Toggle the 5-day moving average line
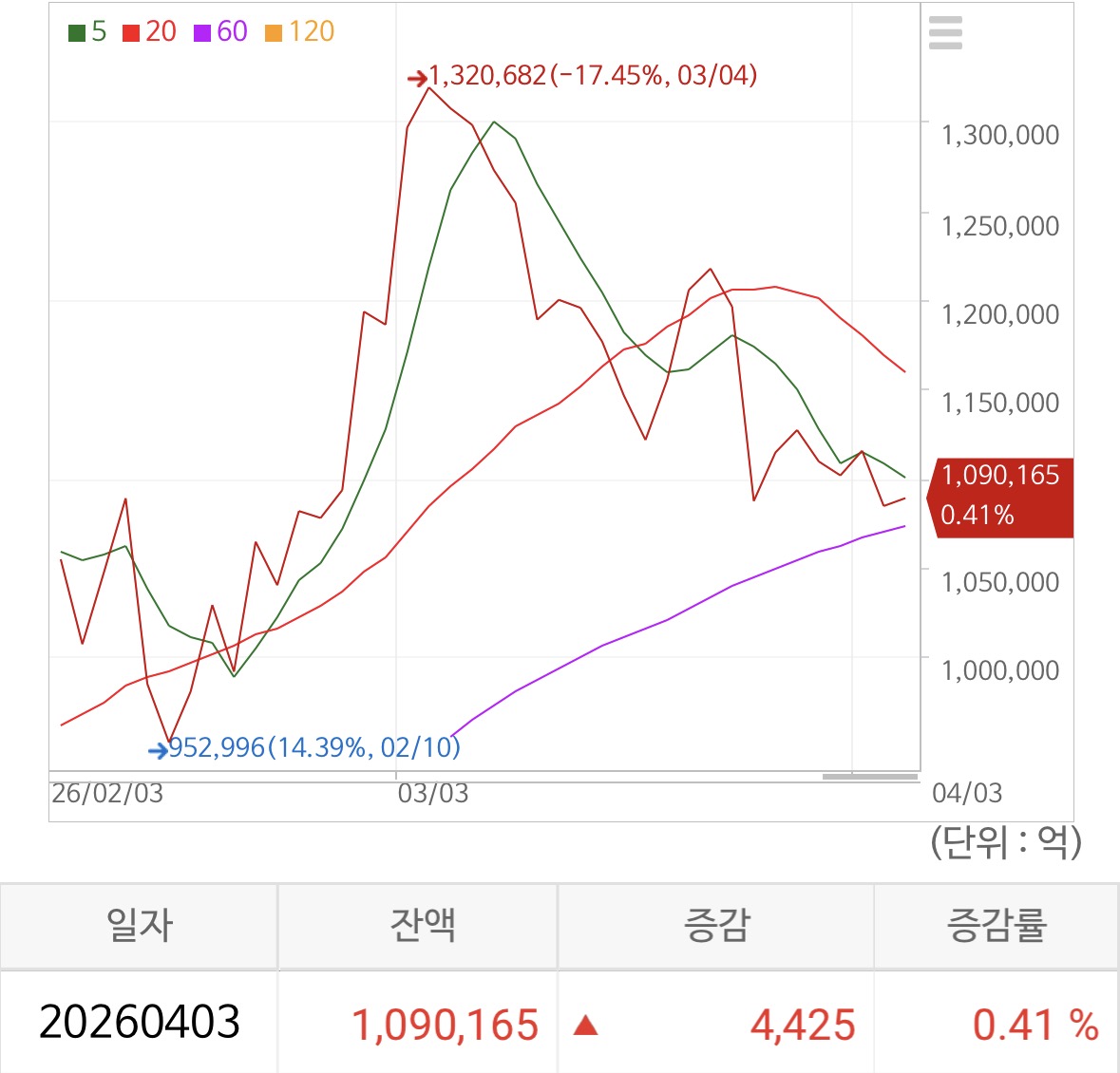Screen dimensions: 1120x1073 click(x=87, y=31)
